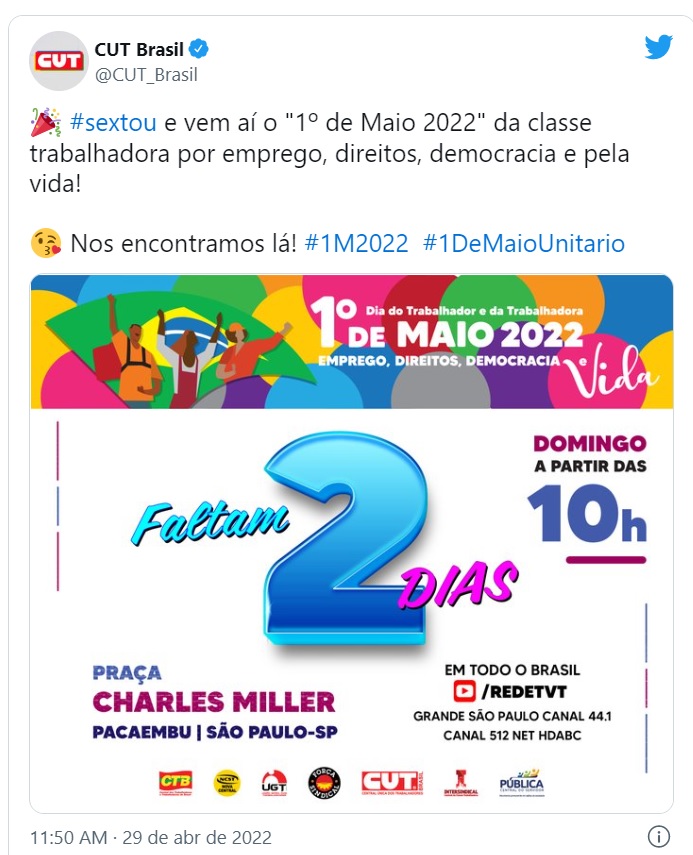Open the #1M2022 hashtag
693x855 pixels.
(x=356, y=243)
